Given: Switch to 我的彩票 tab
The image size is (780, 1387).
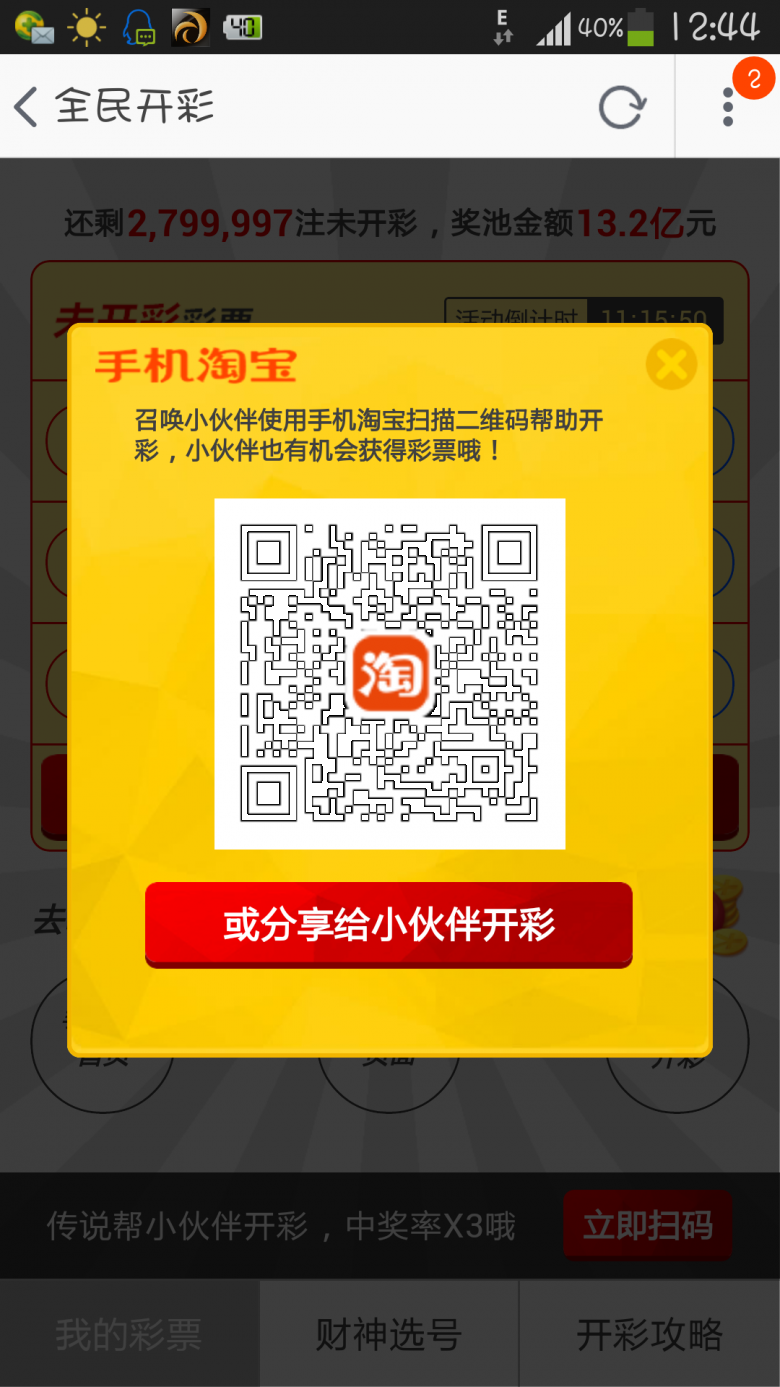Looking at the screenshot, I should (129, 1334).
